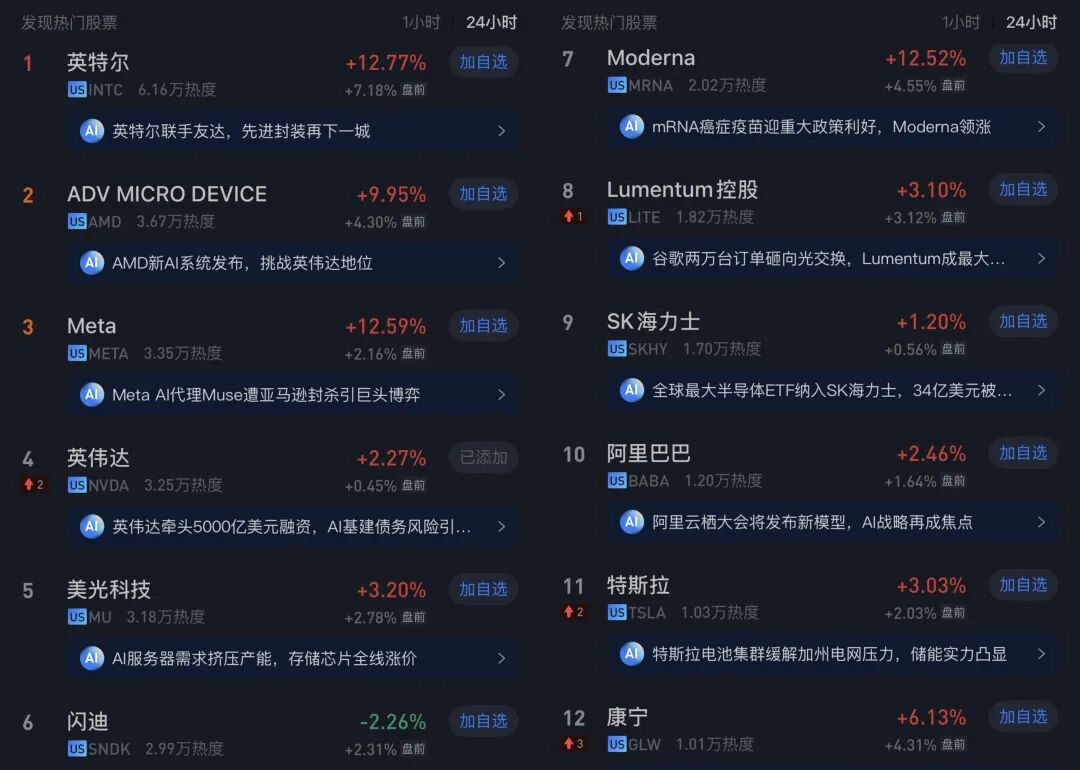Open AI news on 特斯拉电池集群
This screenshot has height=770, width=1080.
[x=833, y=654]
